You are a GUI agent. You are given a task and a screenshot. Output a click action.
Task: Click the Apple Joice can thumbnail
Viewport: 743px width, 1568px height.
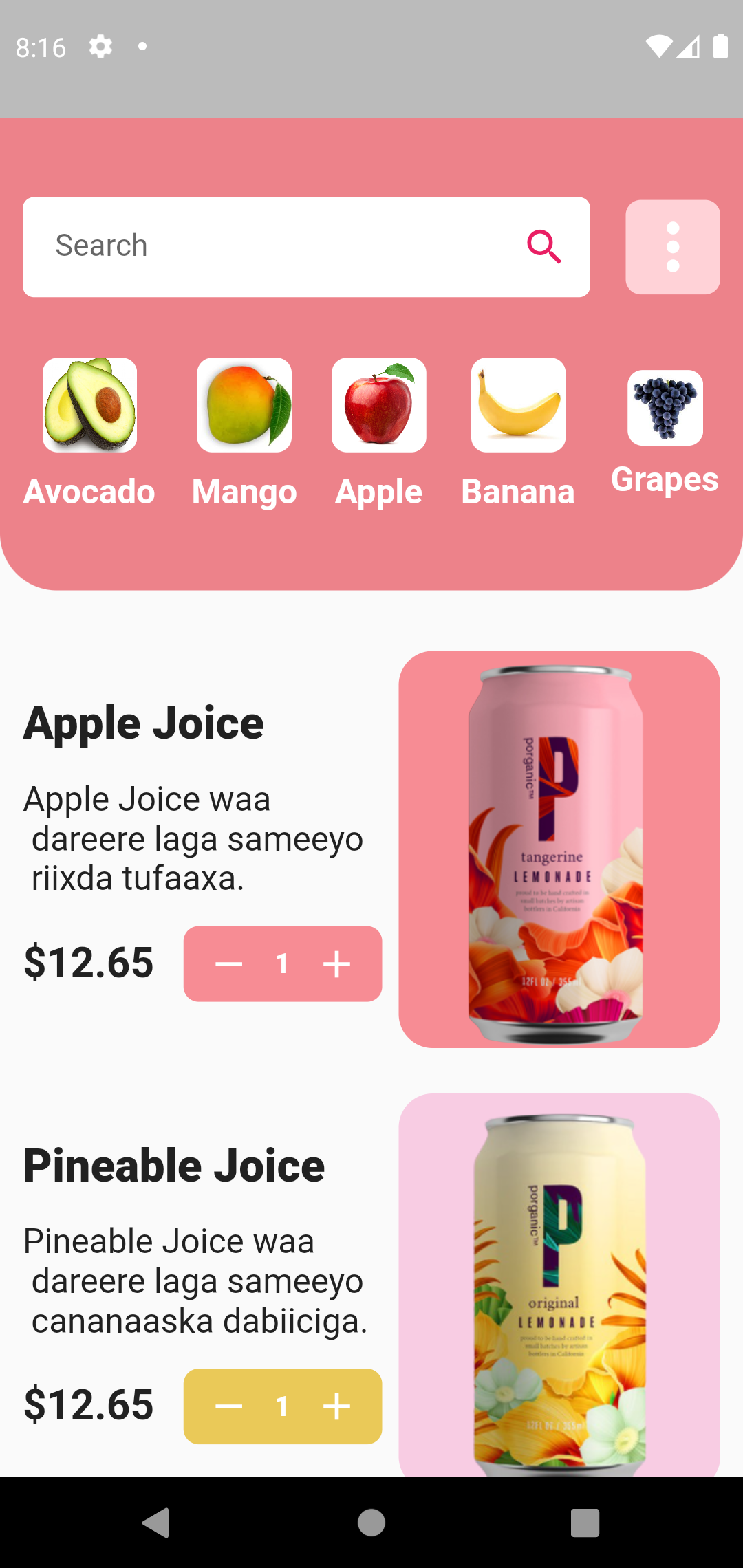pyautogui.click(x=557, y=846)
